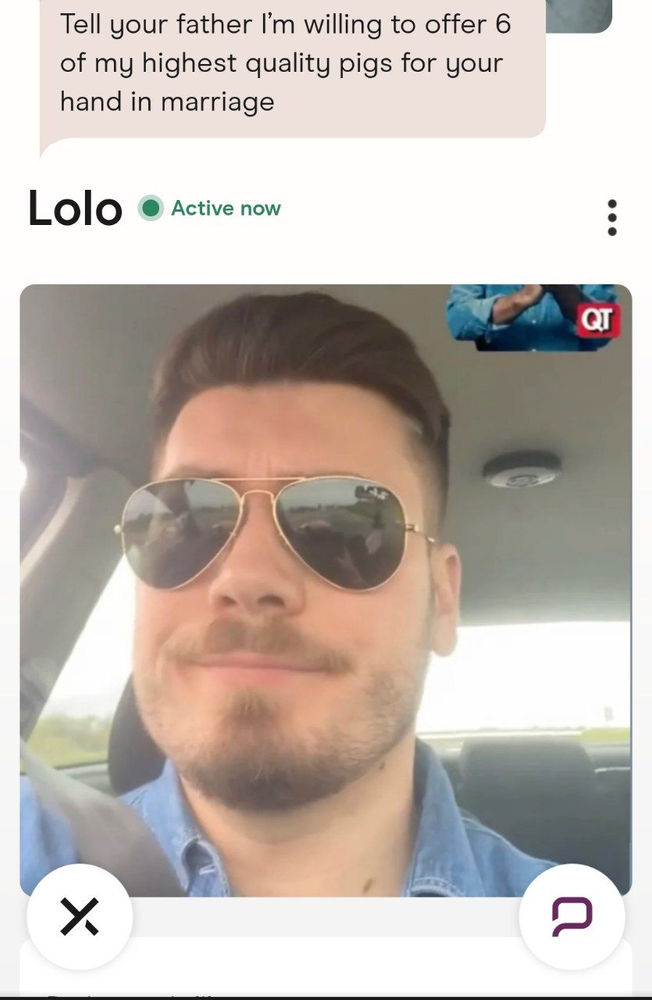Match and start chat with Lolo
Image resolution: width=652 pixels, height=1000 pixels.
[x=572, y=916]
